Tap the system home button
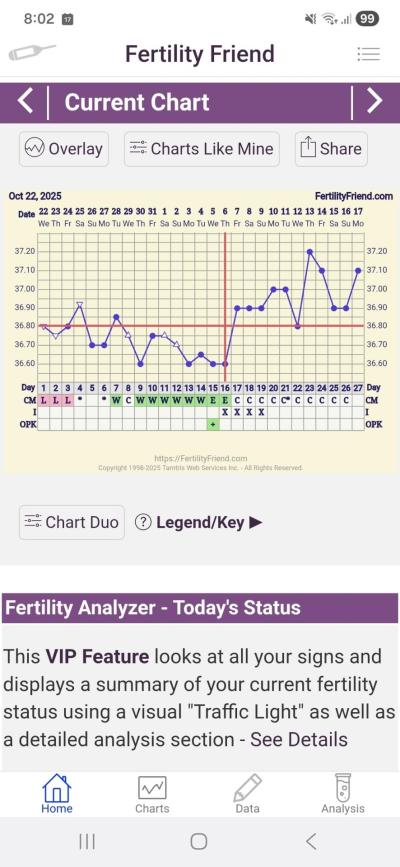The image size is (400, 867). tap(199, 842)
